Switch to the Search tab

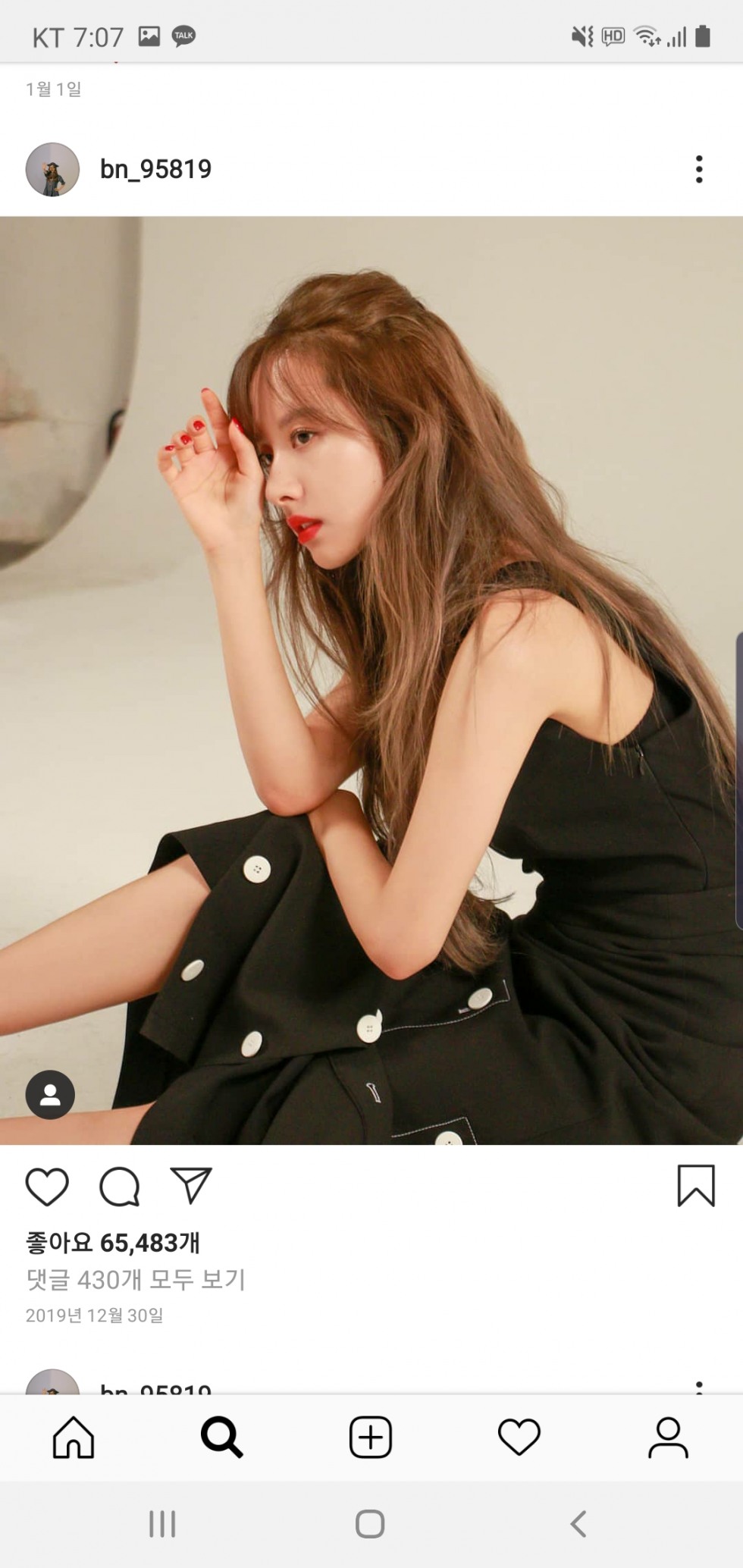point(222,1437)
